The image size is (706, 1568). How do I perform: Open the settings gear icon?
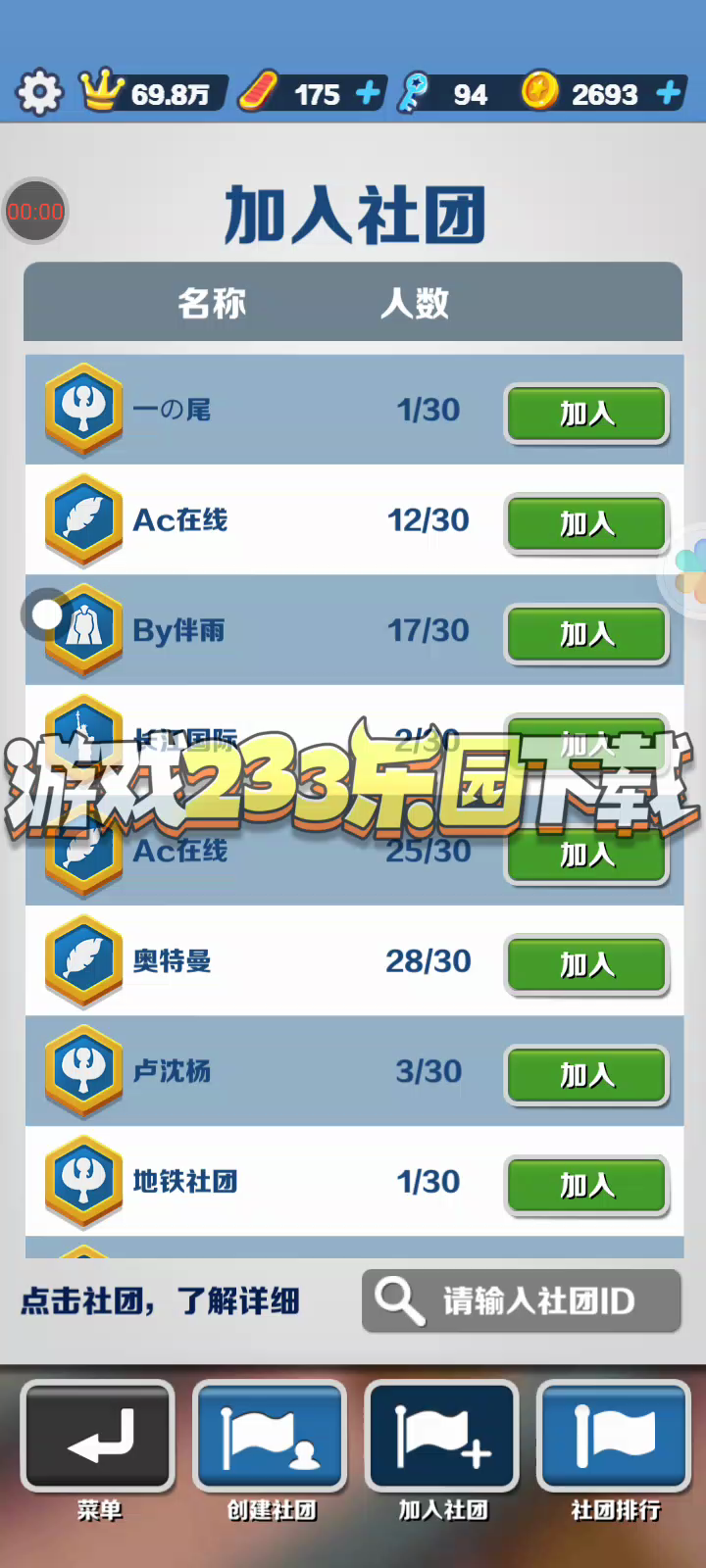click(39, 93)
